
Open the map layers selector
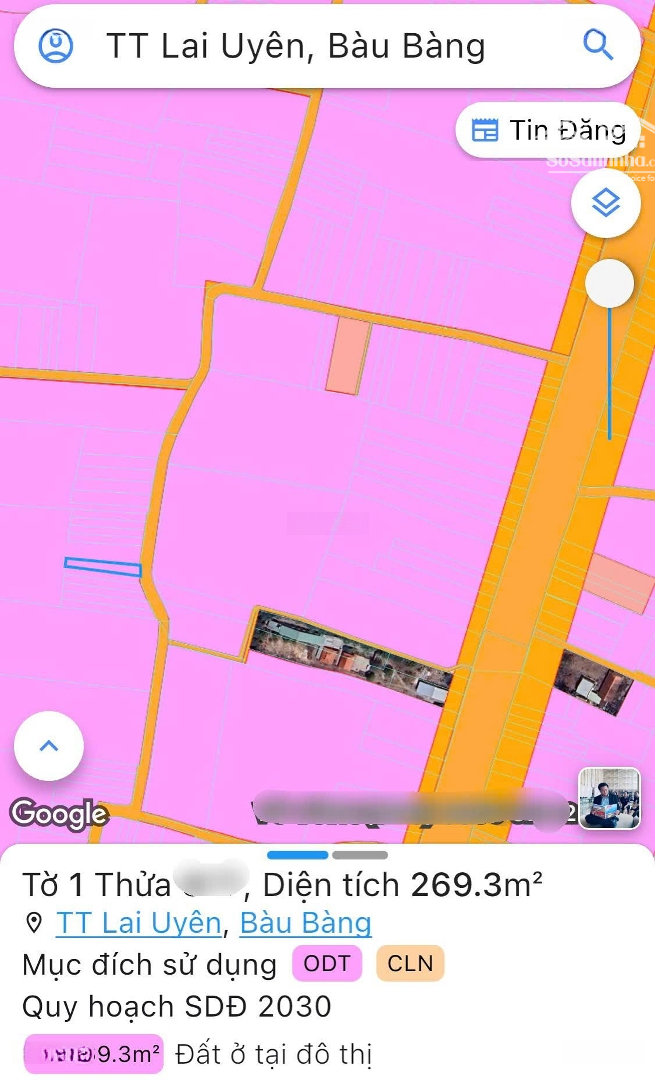[605, 204]
